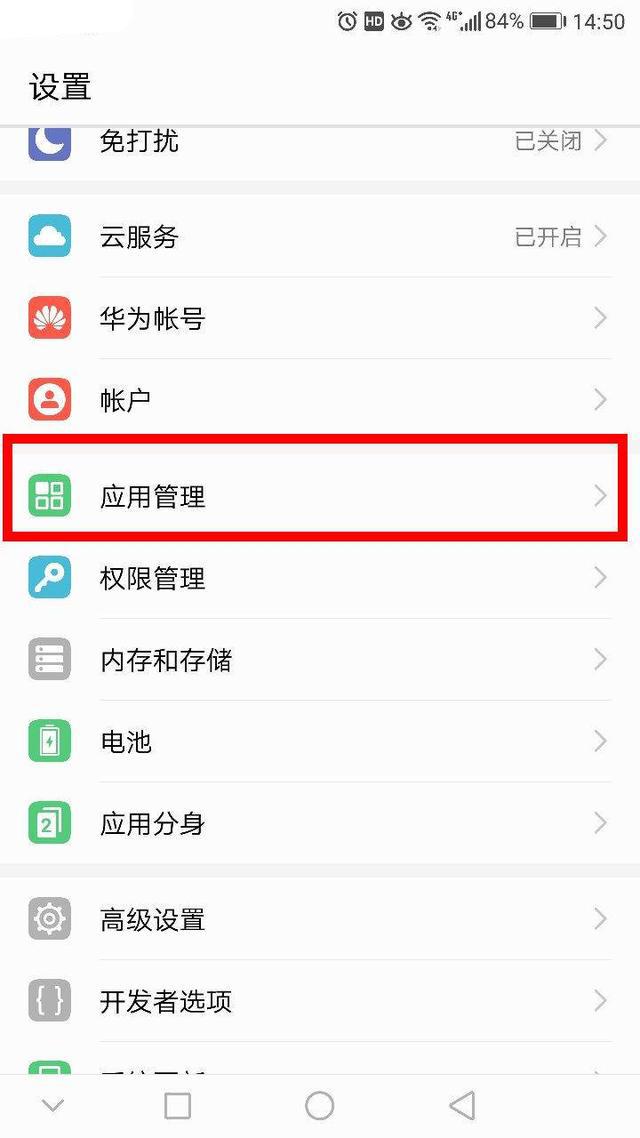Go to home via circle button

[319, 1105]
